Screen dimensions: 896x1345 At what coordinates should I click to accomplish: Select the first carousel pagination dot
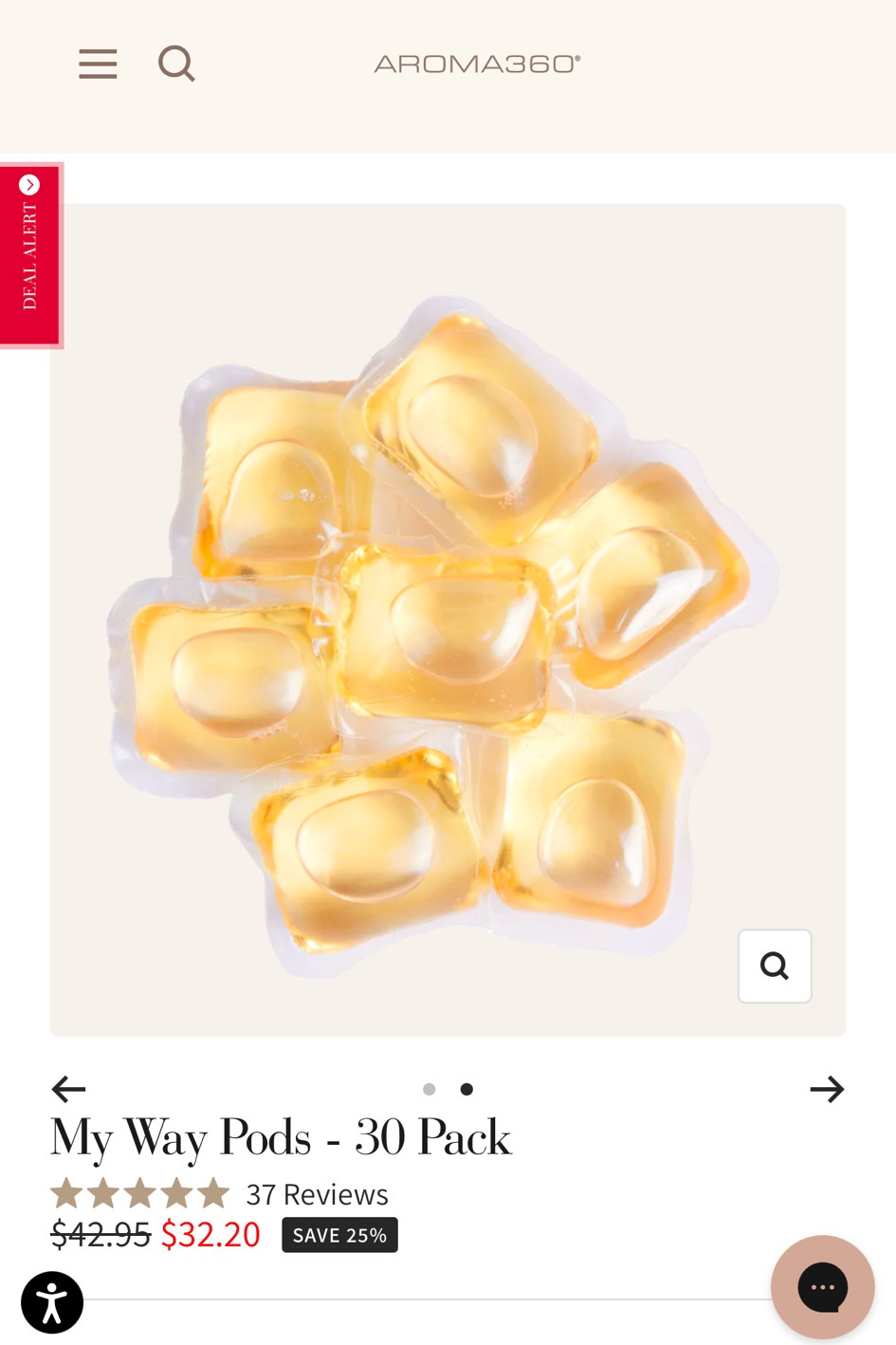tap(429, 1089)
